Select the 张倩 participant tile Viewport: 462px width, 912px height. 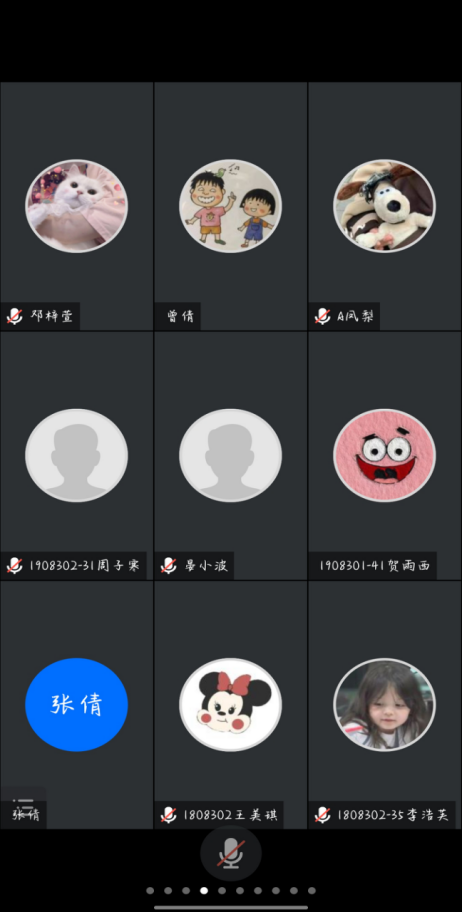tap(76, 705)
